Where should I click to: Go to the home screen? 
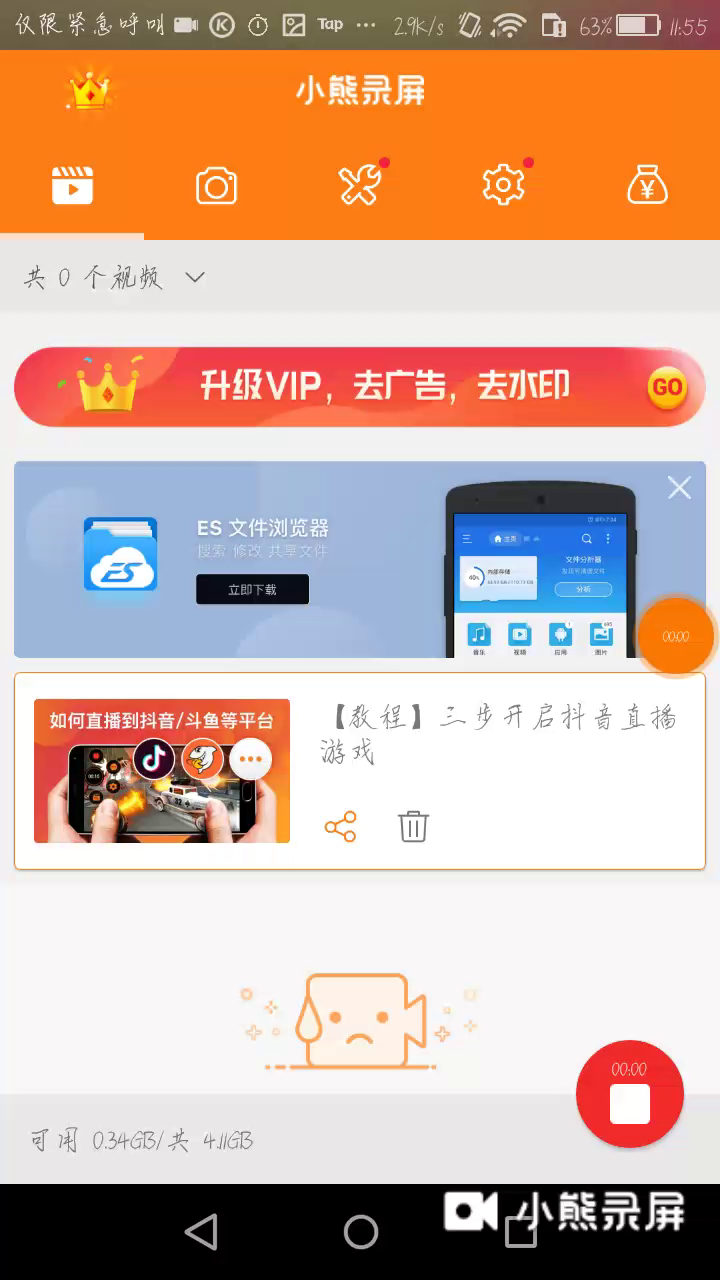[361, 1232]
